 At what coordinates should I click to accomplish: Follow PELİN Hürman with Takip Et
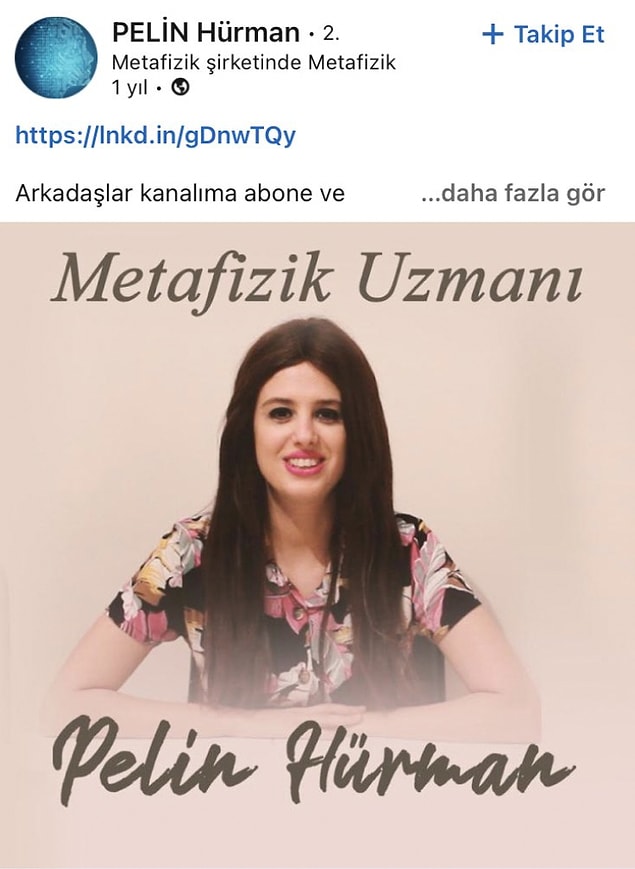[x=543, y=34]
